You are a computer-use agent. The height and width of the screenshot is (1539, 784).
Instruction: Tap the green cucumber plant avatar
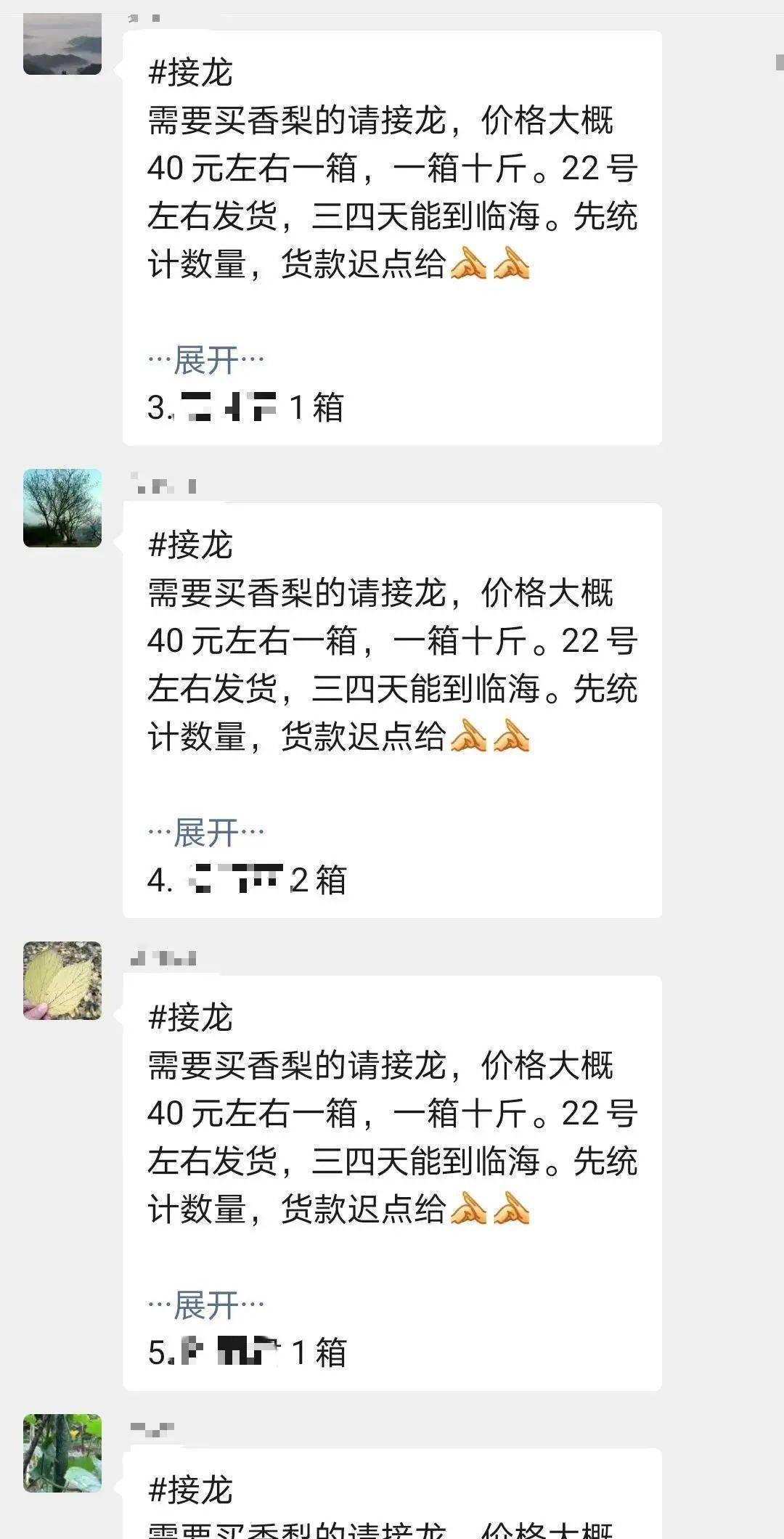tap(62, 1453)
